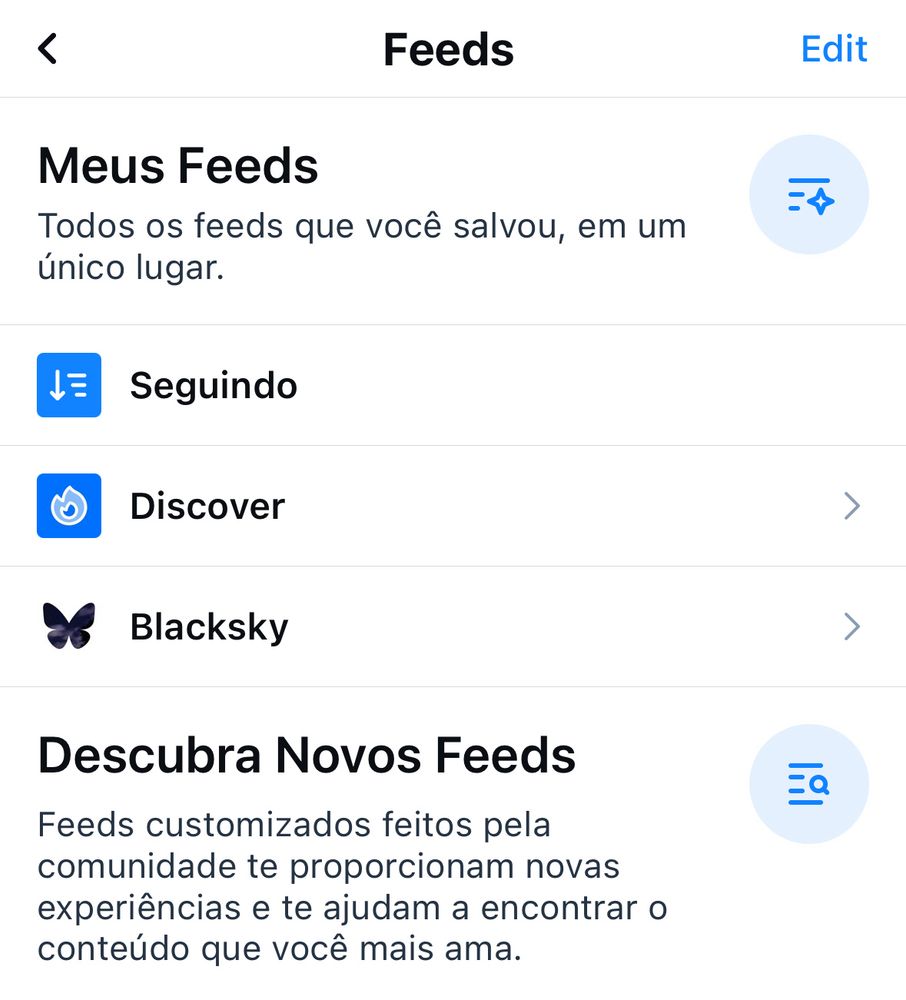Tap Edit to rearrange saved feeds

(x=834, y=49)
